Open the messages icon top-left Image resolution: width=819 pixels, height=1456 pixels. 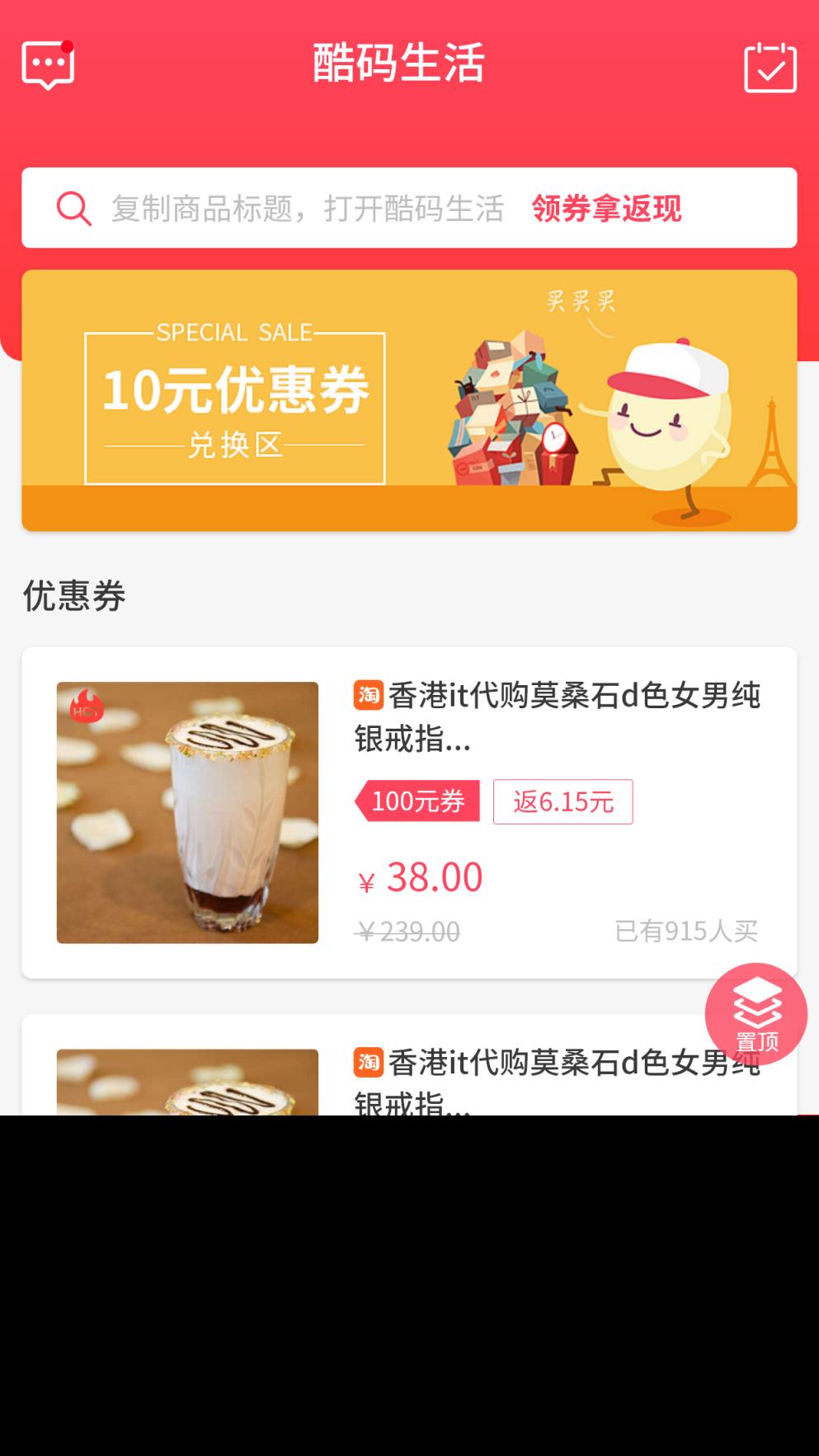[47, 63]
